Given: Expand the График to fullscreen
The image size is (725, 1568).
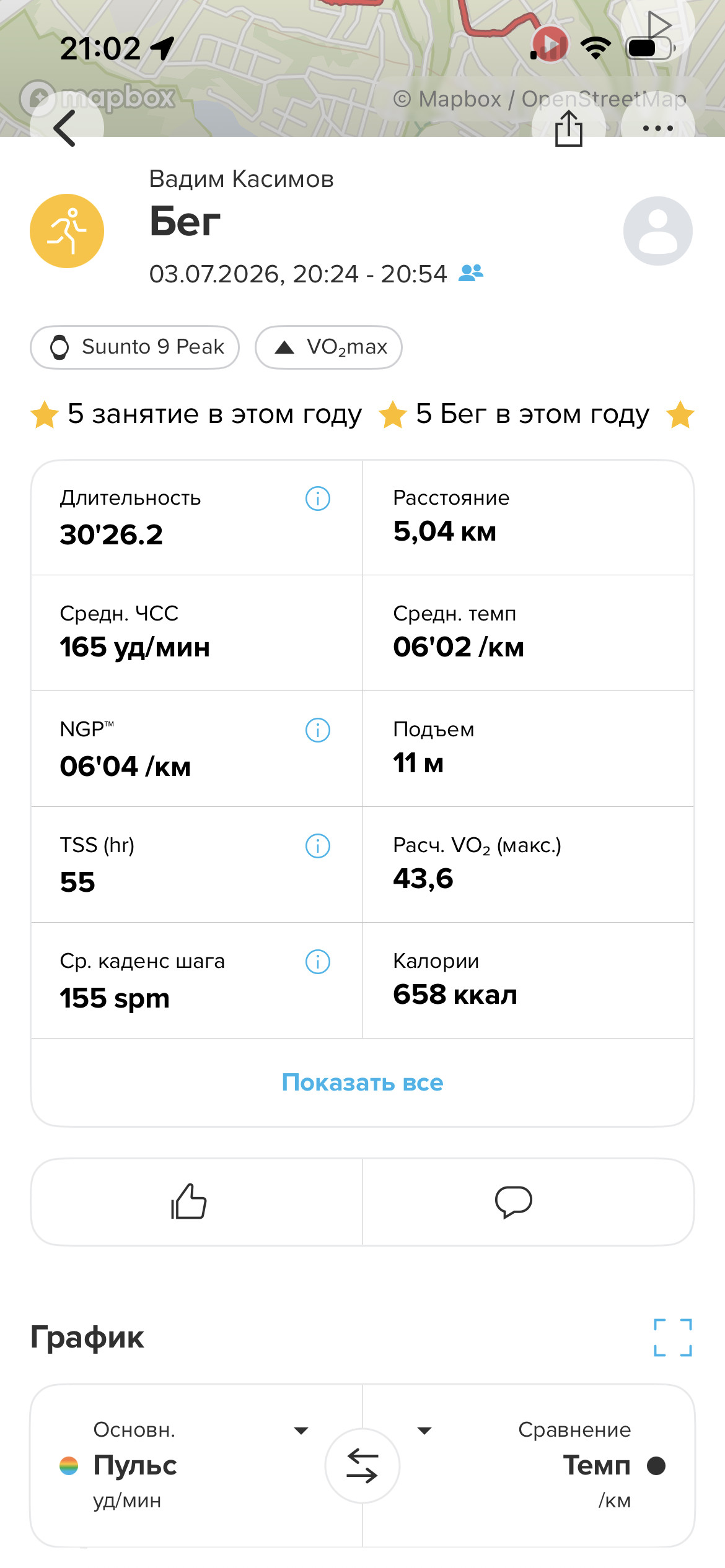Looking at the screenshot, I should (x=673, y=1338).
